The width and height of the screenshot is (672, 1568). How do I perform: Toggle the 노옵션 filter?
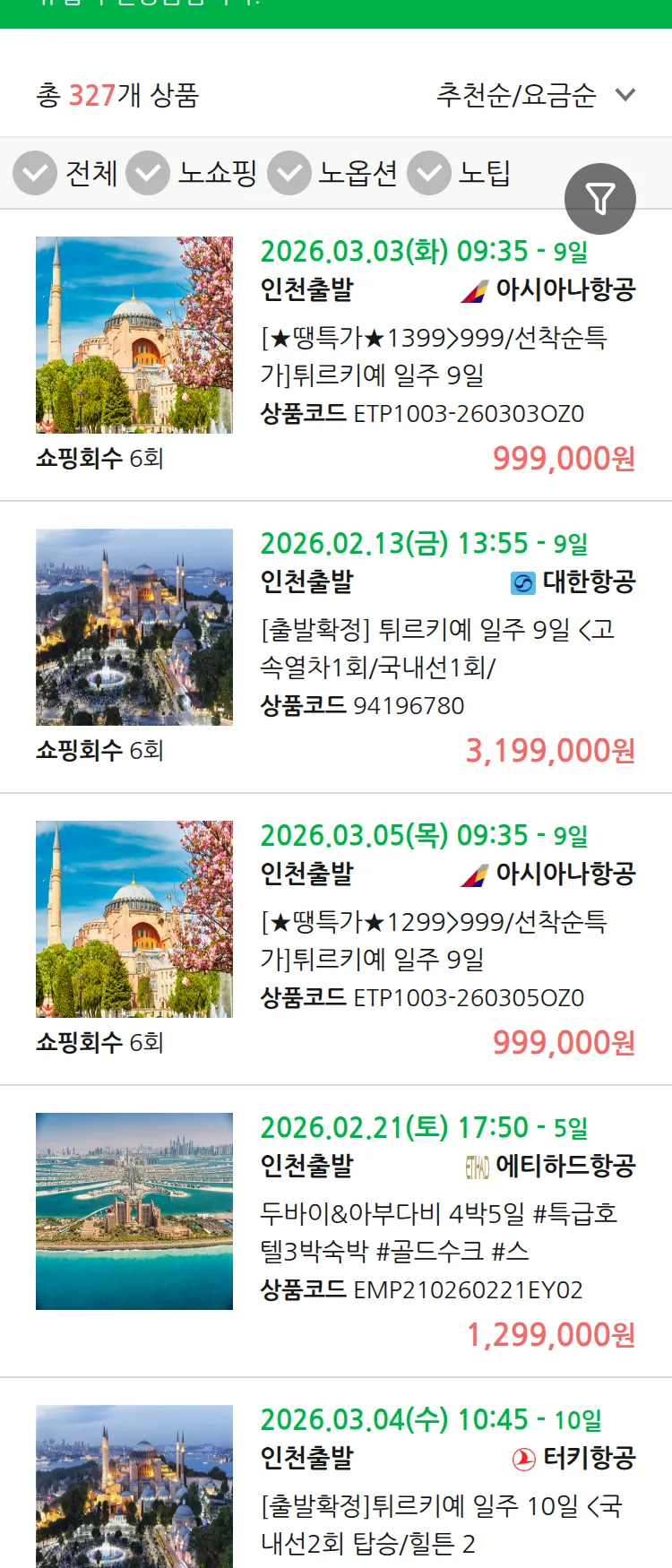[287, 173]
